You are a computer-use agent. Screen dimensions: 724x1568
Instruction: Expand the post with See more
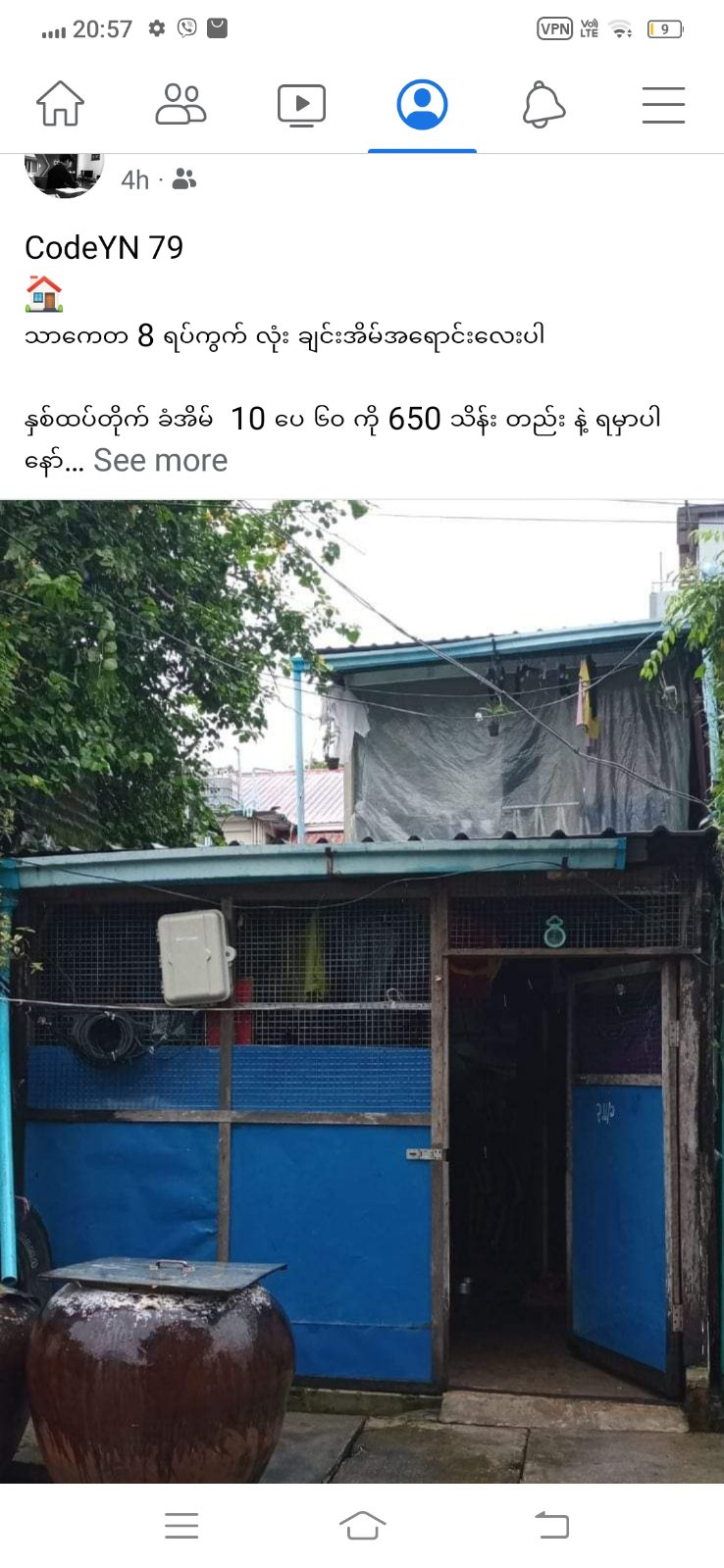click(x=160, y=460)
